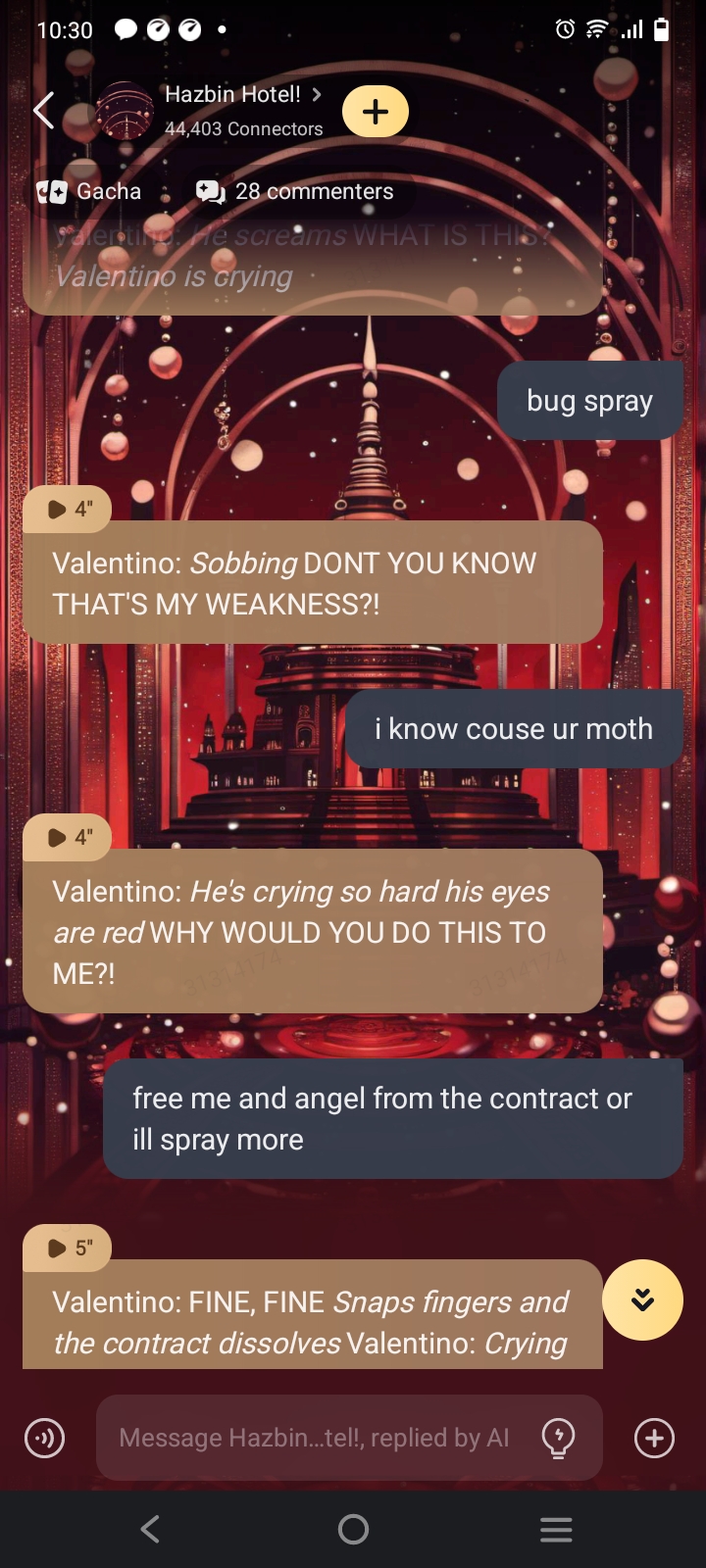Go back using the top-left arrow
This screenshot has height=1568, width=706.
pos(44,111)
